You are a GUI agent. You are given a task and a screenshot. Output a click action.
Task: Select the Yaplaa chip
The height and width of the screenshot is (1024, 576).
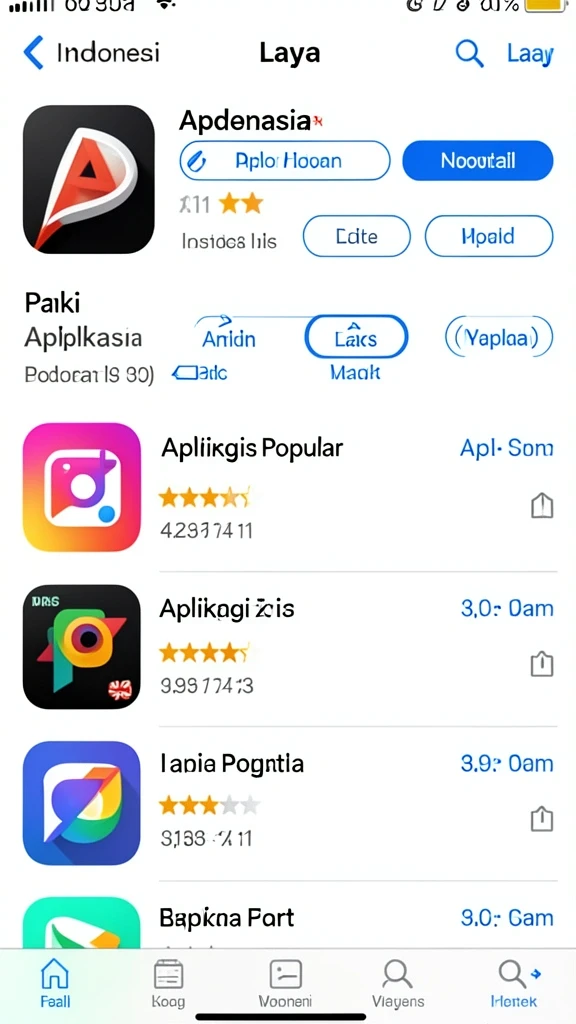[x=499, y=338]
